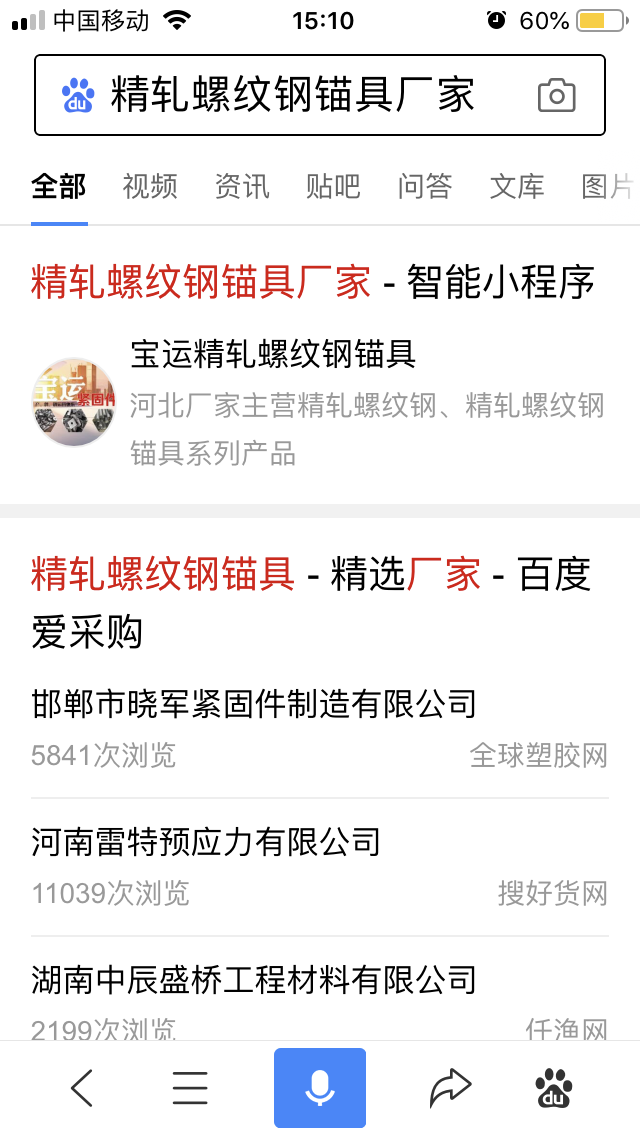Open the 智能小程序 result title
The width and height of the screenshot is (640, 1136).
click(313, 282)
